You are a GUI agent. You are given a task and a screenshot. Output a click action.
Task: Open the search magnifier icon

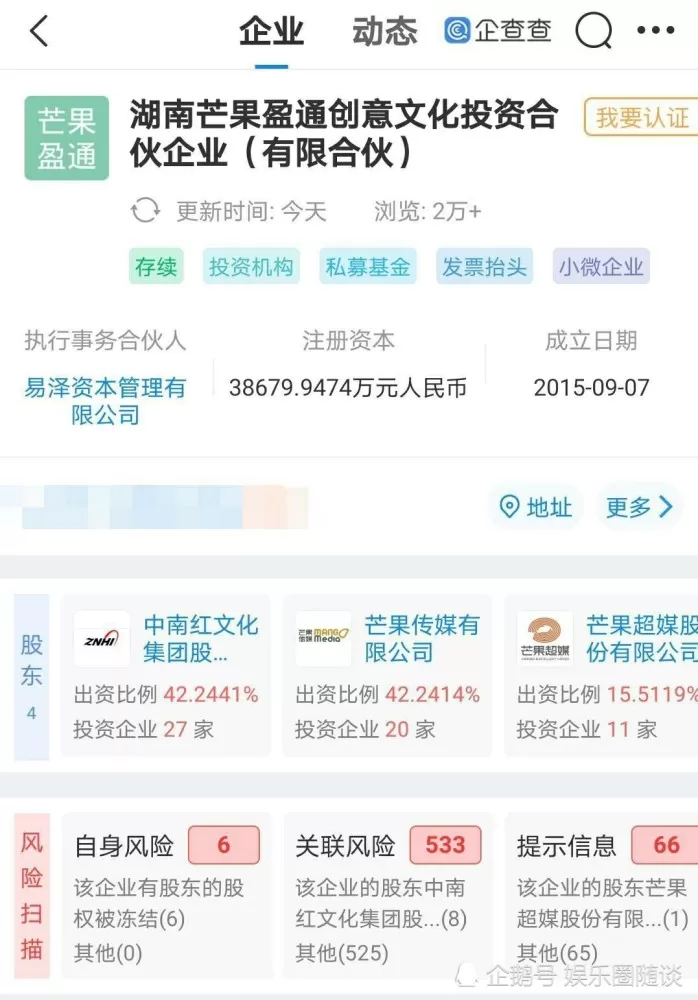tap(594, 31)
